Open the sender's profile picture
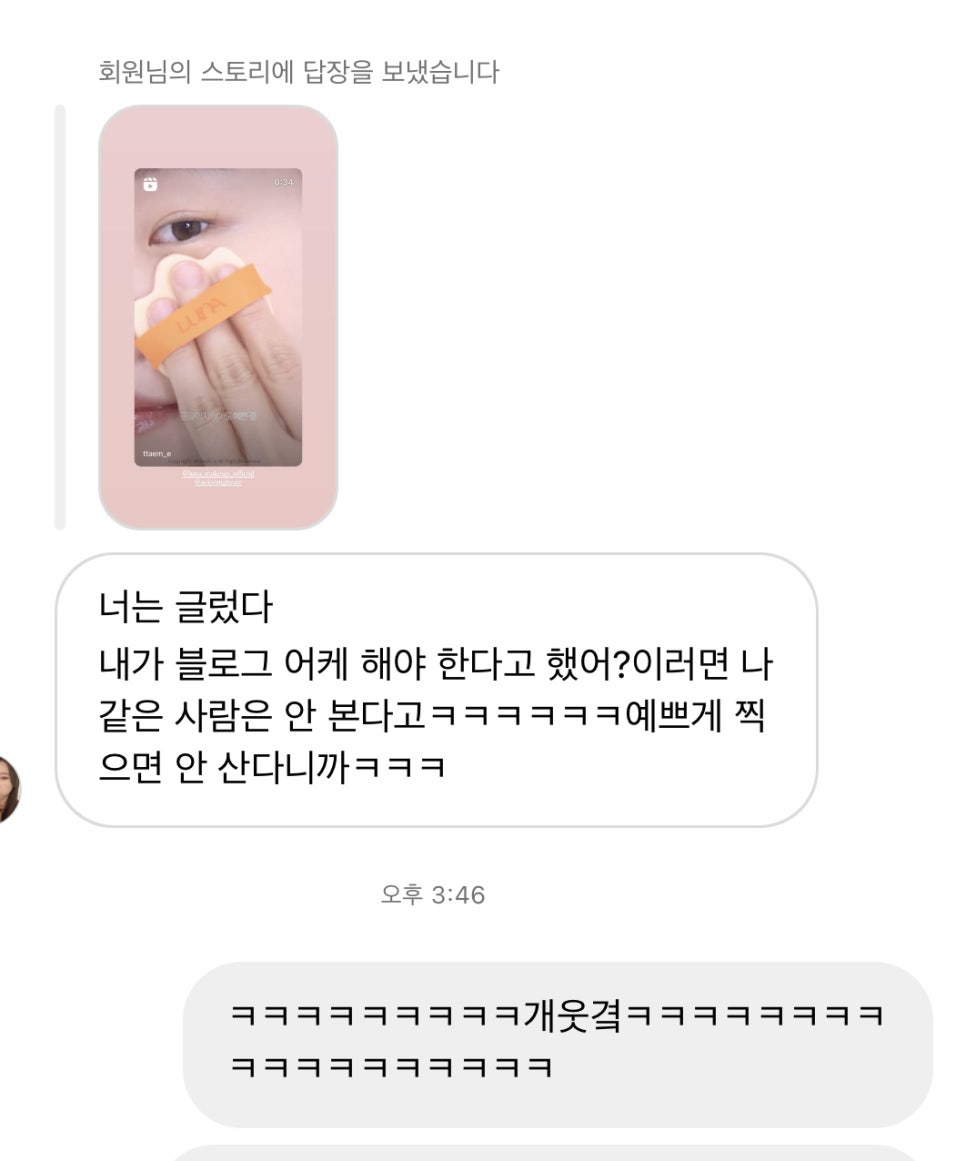The image size is (966, 1161). coord(8,789)
